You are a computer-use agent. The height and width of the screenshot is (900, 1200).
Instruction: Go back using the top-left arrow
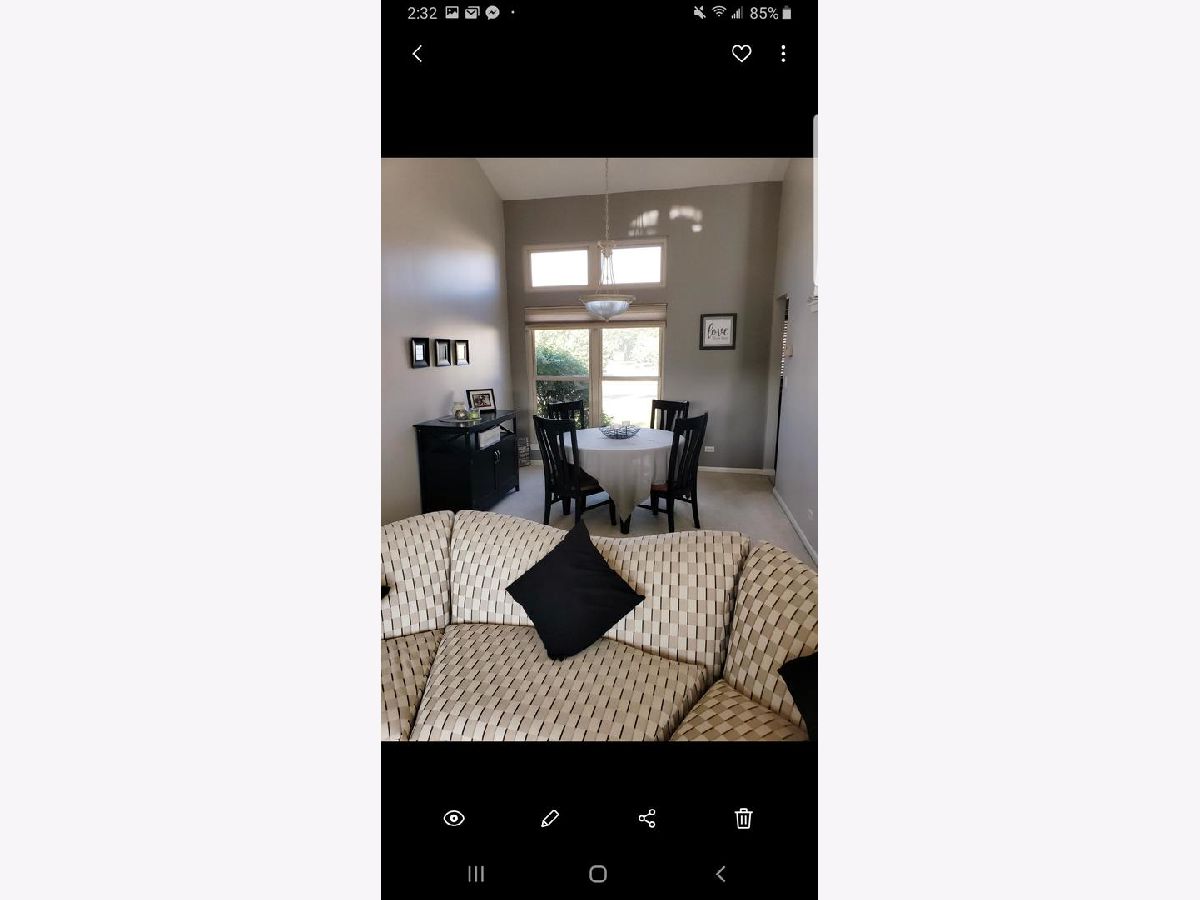[x=418, y=54]
